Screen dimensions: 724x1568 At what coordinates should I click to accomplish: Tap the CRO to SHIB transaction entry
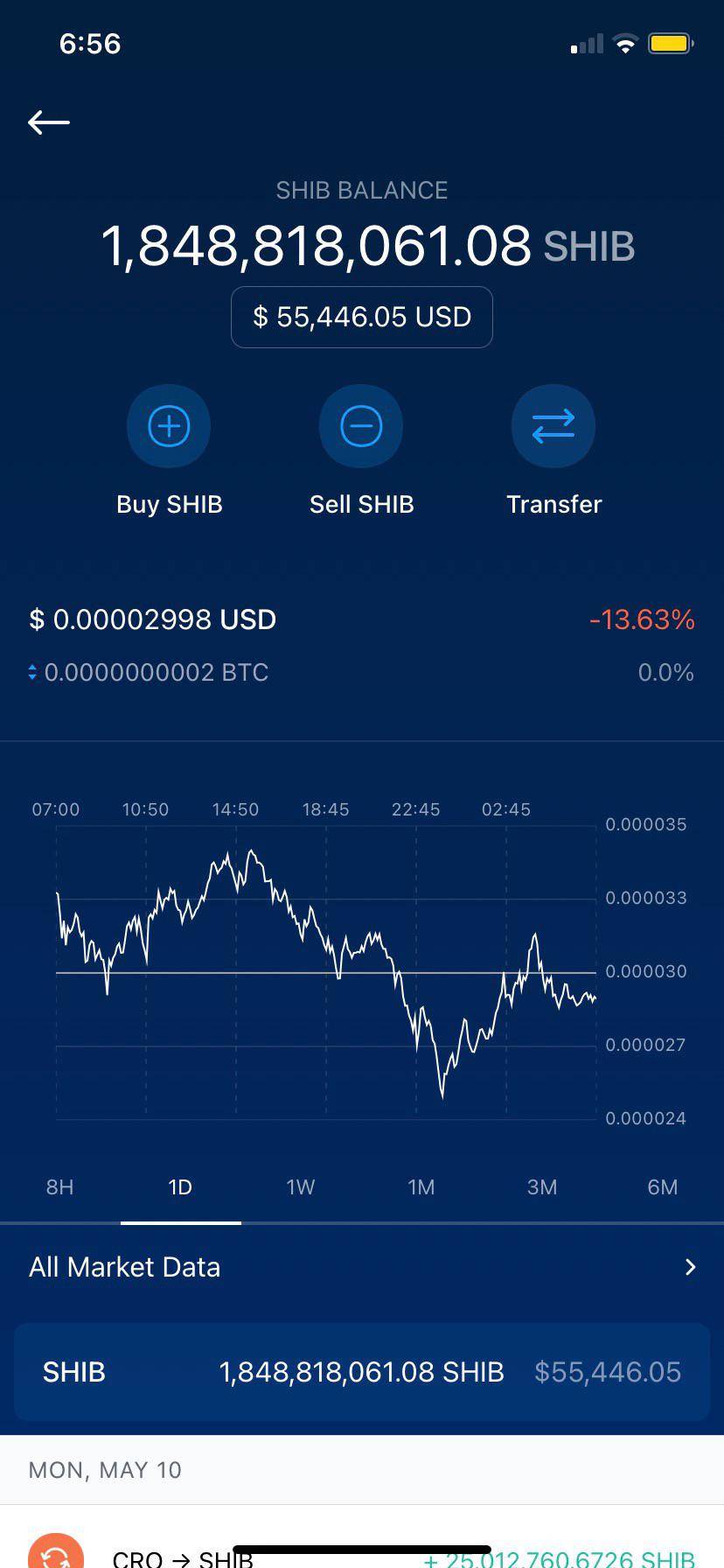[361, 1556]
